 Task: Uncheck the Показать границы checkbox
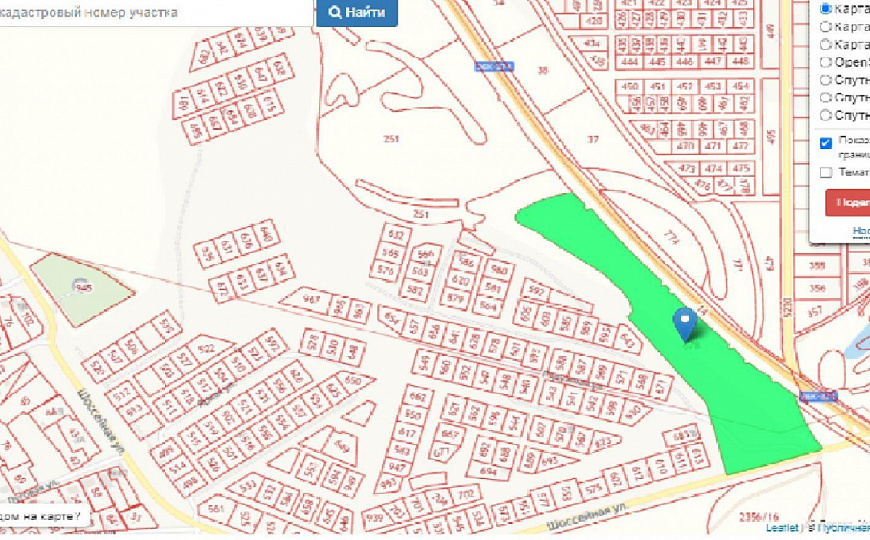click(x=826, y=143)
